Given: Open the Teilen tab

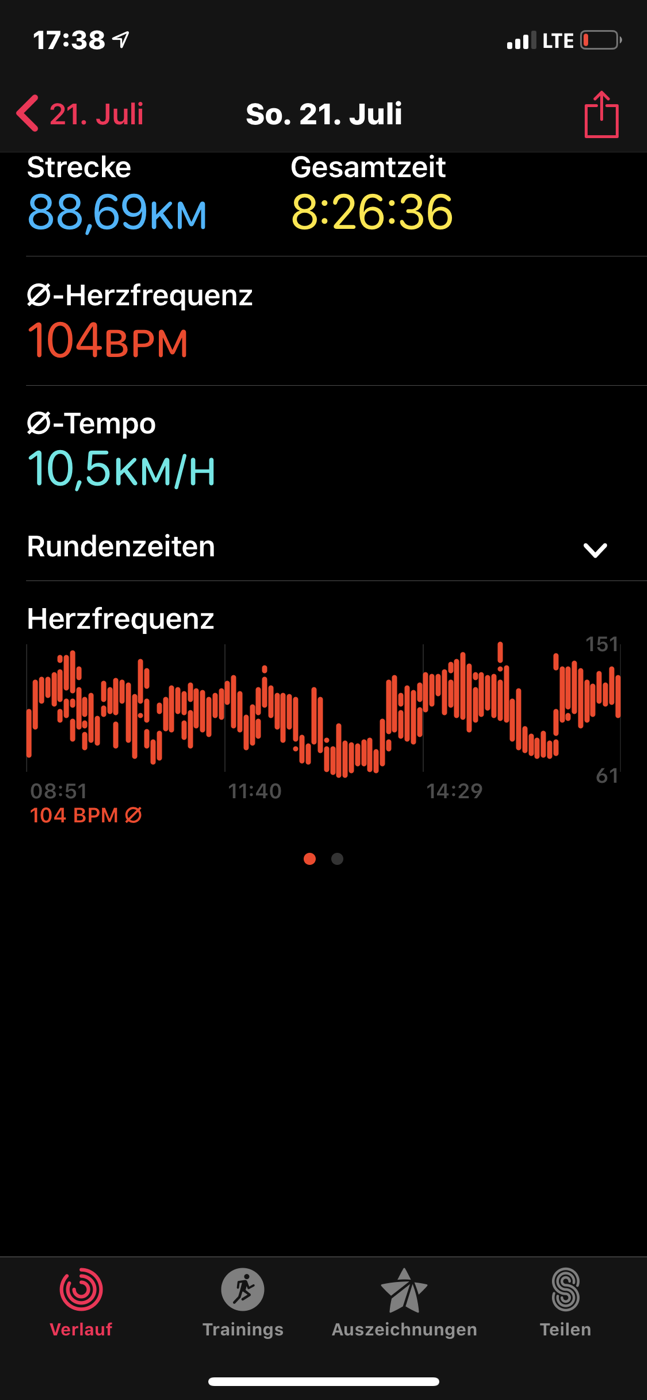Looking at the screenshot, I should point(565,1302).
